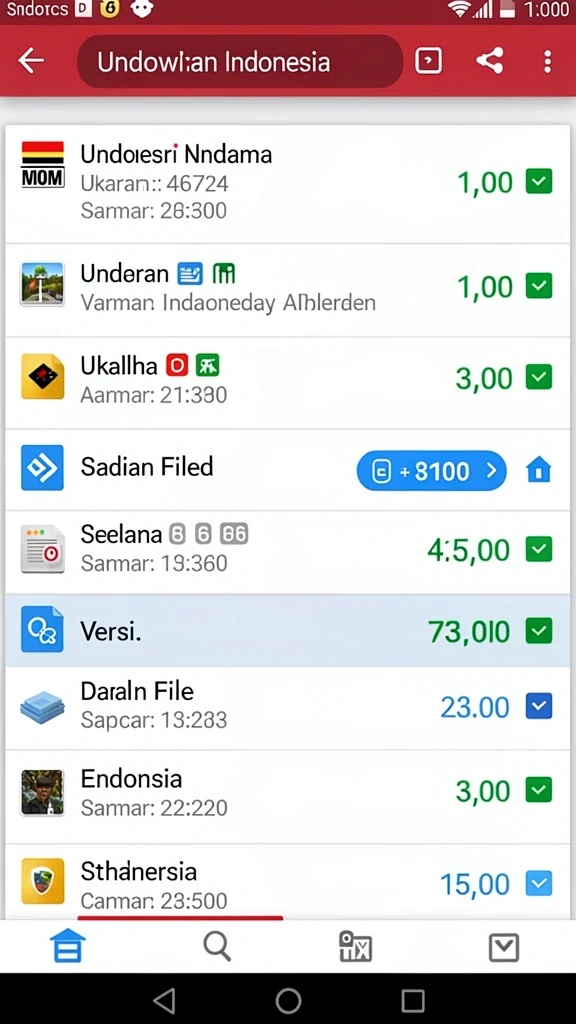Toggle the Seelana checkbox
Viewport: 576px width, 1024px height.
point(539,549)
